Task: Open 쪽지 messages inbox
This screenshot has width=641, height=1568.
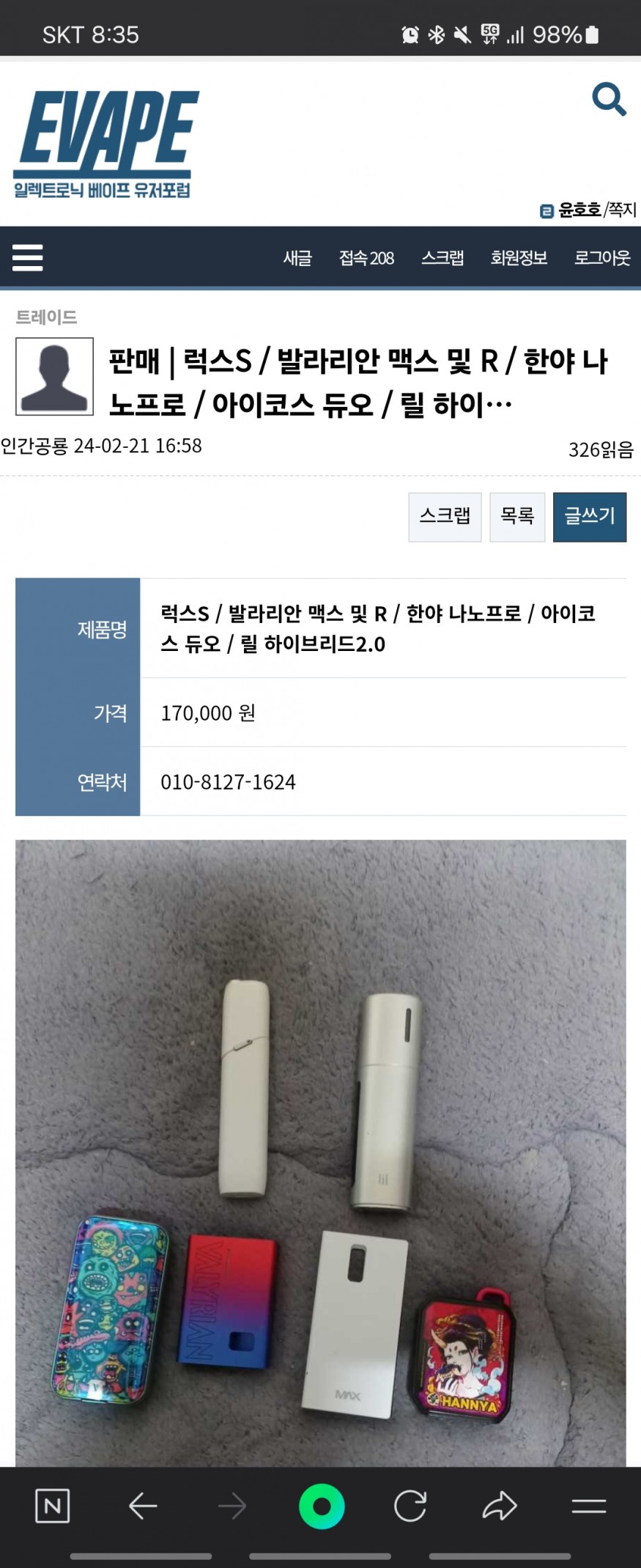Action: pyautogui.click(x=622, y=210)
